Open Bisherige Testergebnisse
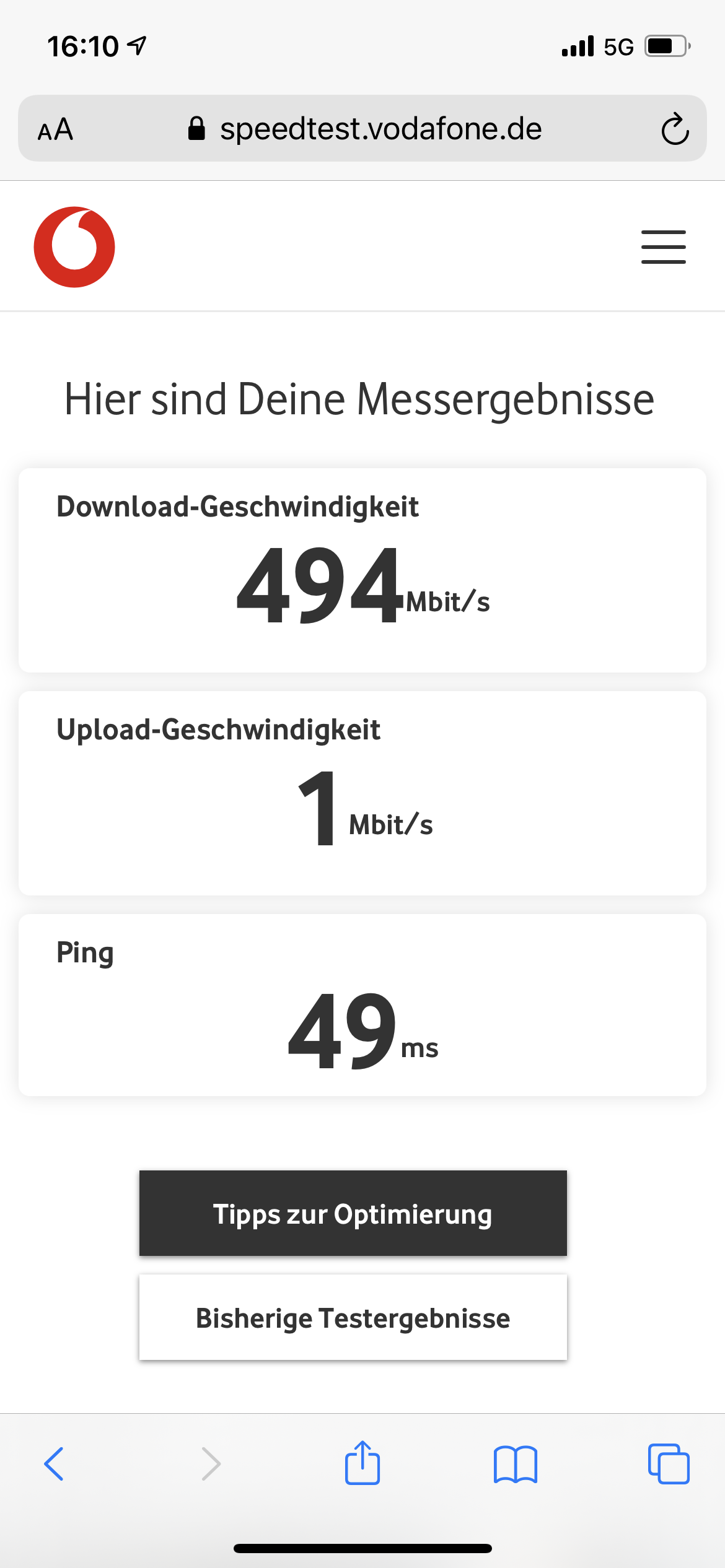 point(353,1317)
